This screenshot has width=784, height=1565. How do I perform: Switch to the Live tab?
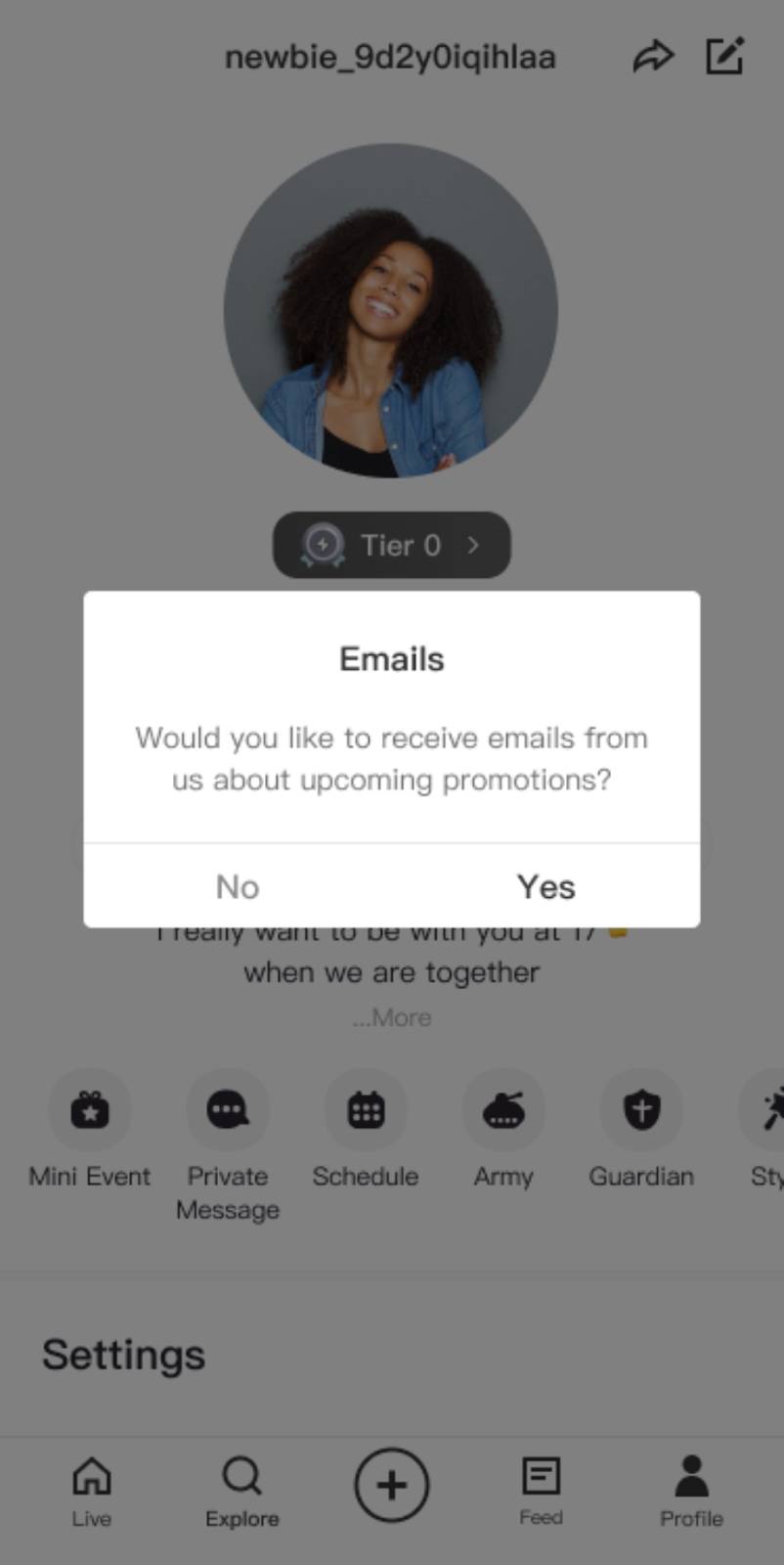[x=91, y=1491]
